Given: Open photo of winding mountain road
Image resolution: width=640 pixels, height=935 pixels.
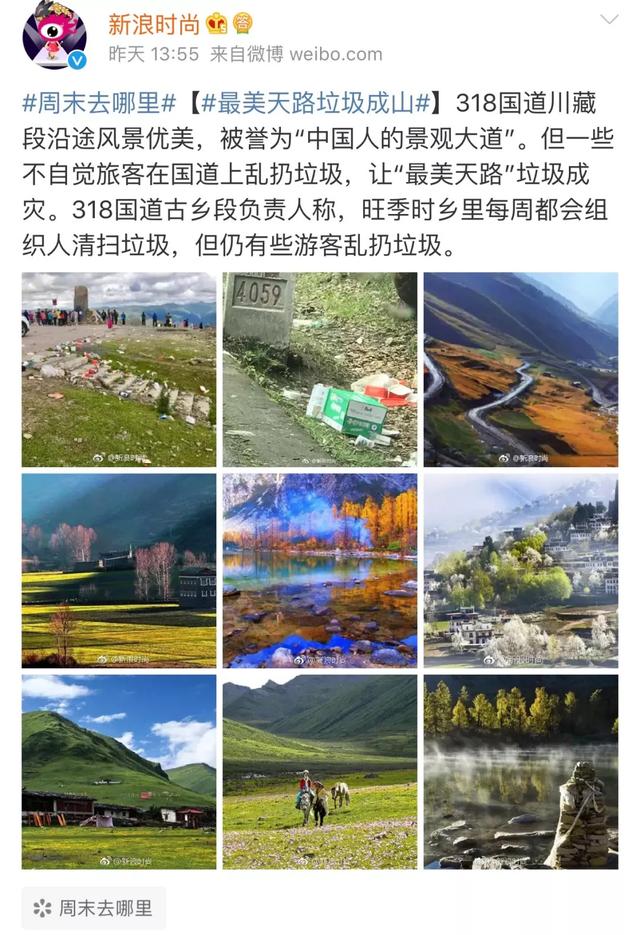Looking at the screenshot, I should (521, 369).
